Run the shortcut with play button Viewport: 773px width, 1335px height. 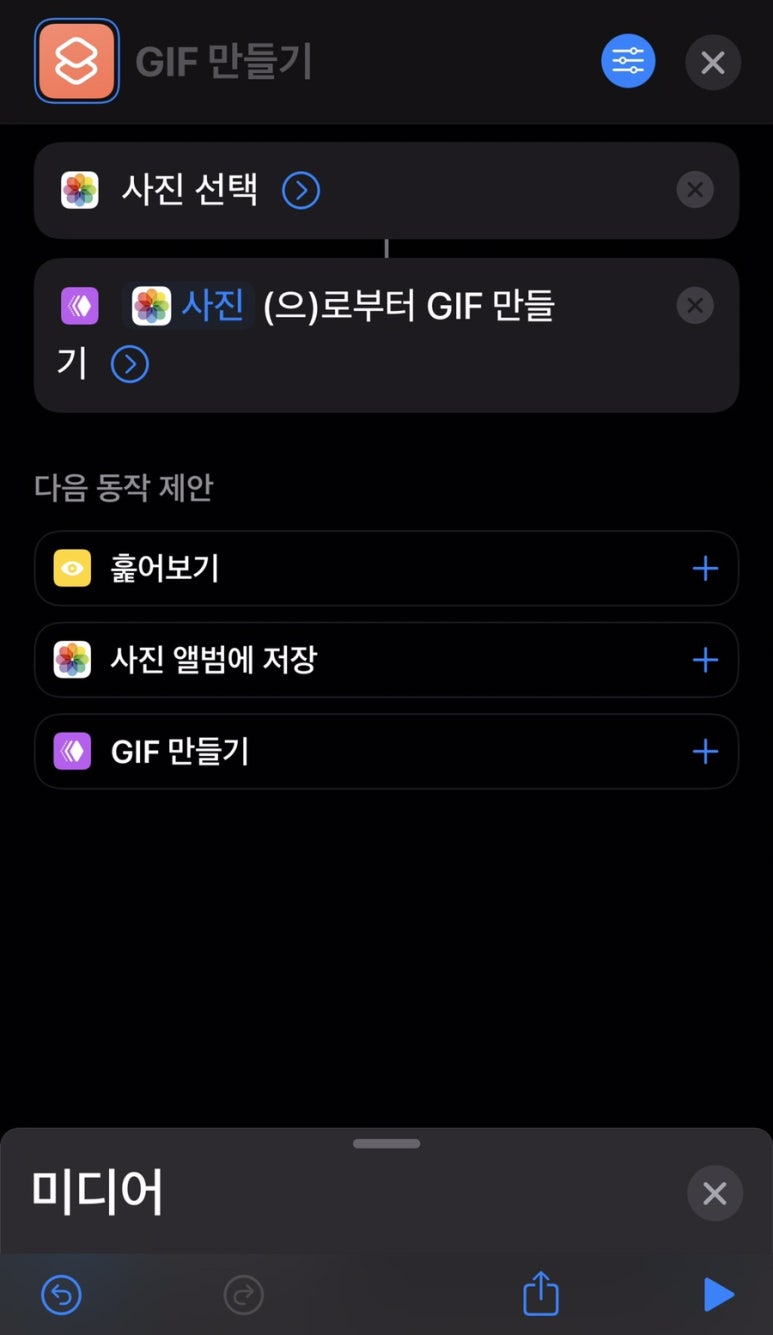click(x=718, y=1295)
